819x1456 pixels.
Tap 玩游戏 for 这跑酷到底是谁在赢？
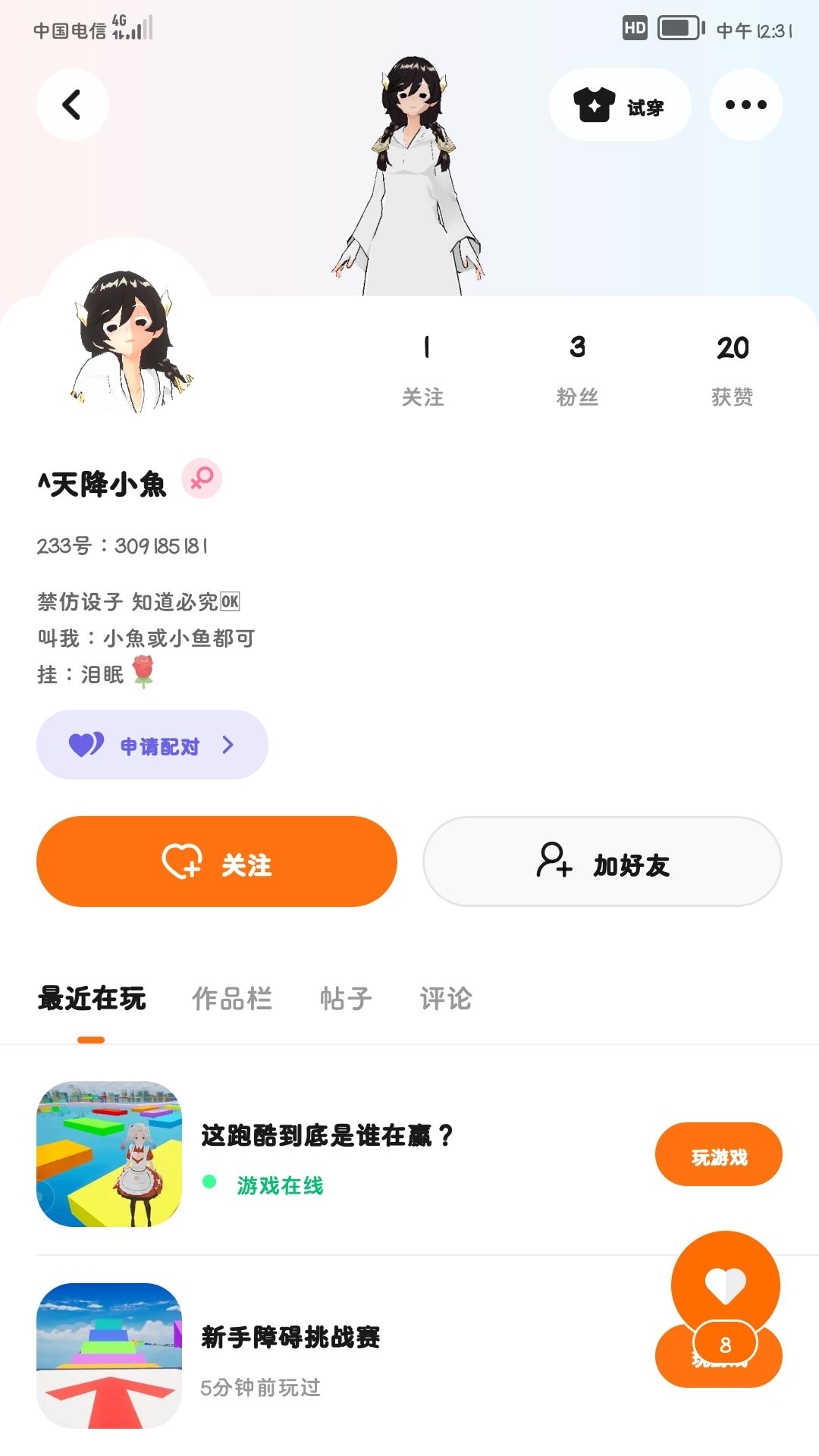(718, 1154)
